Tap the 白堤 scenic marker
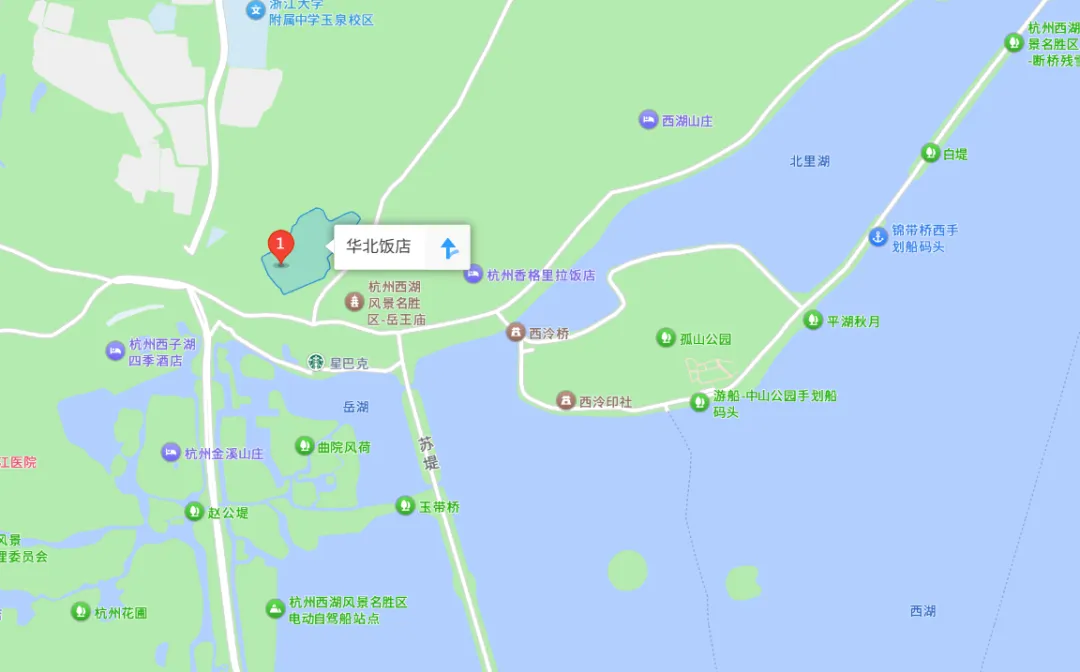Image resolution: width=1080 pixels, height=672 pixels. [931, 153]
